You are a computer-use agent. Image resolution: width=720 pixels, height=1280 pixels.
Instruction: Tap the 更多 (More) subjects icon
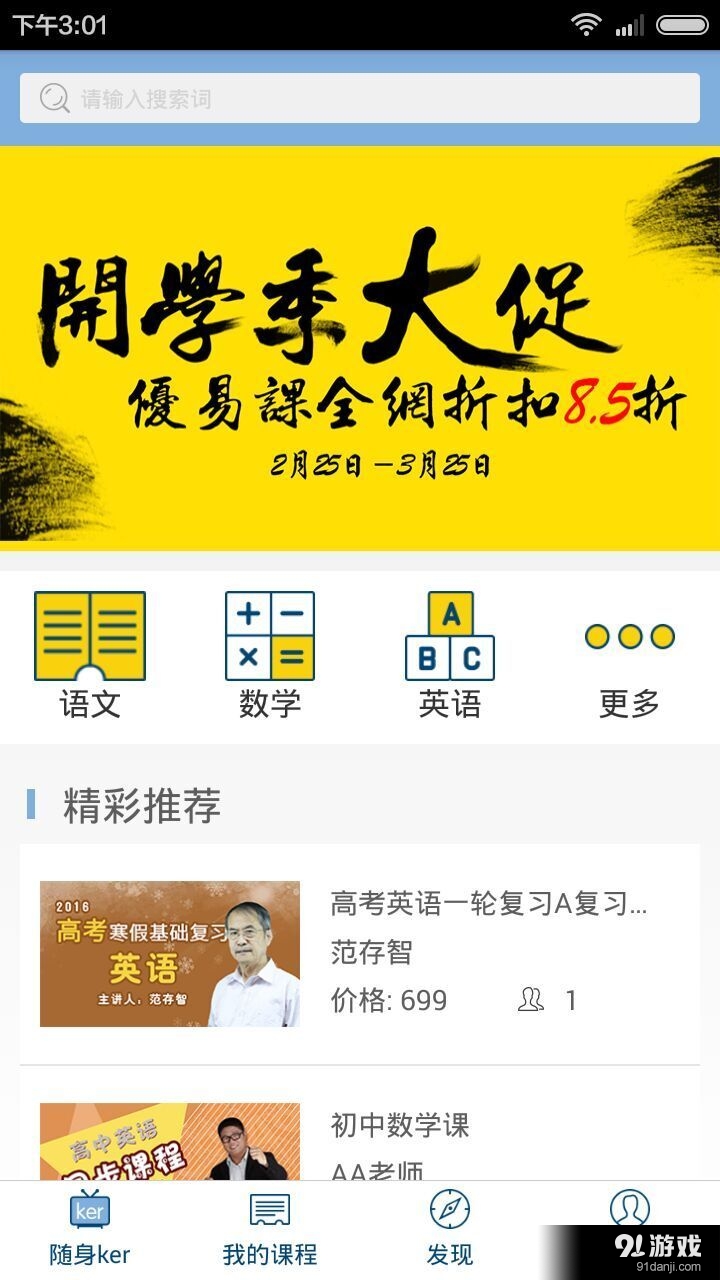click(x=628, y=635)
